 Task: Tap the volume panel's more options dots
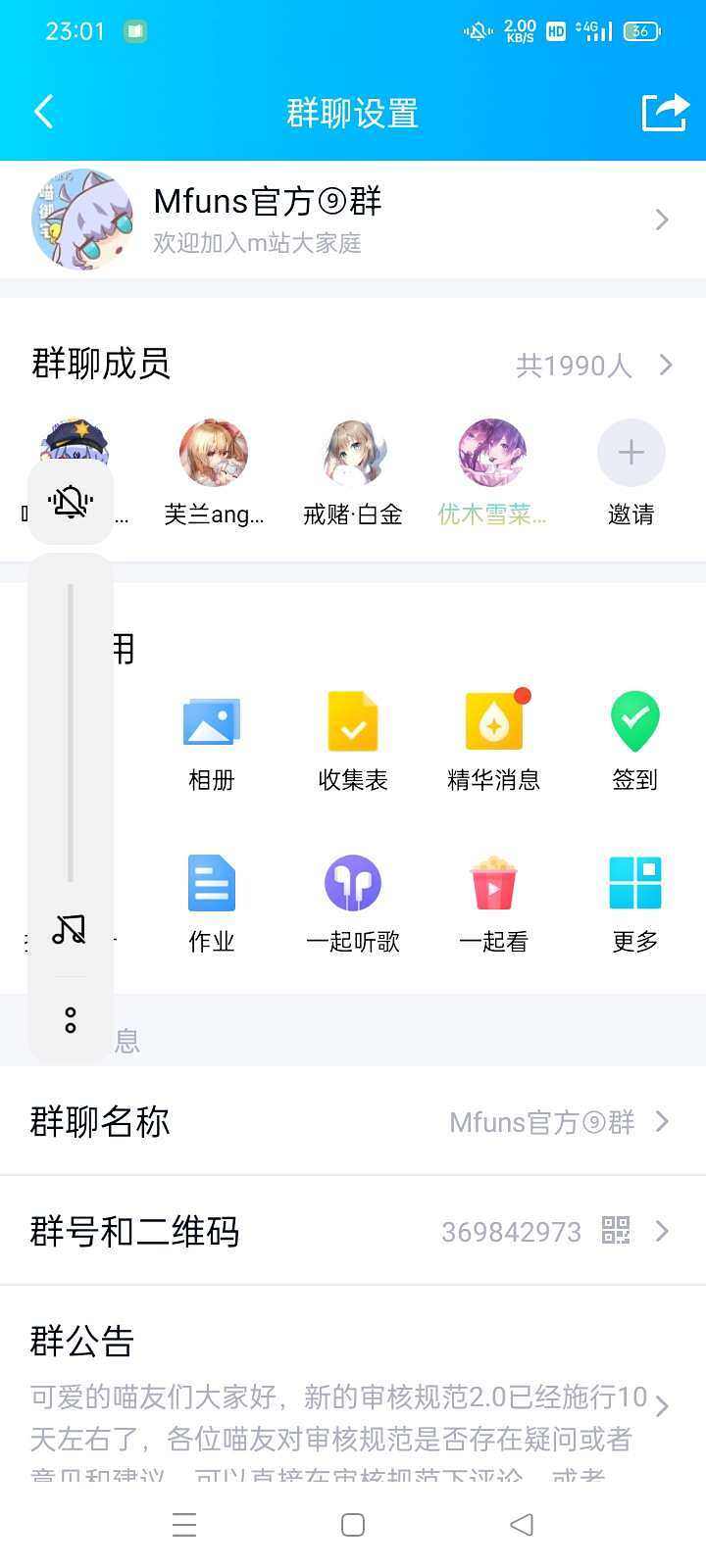71,1020
